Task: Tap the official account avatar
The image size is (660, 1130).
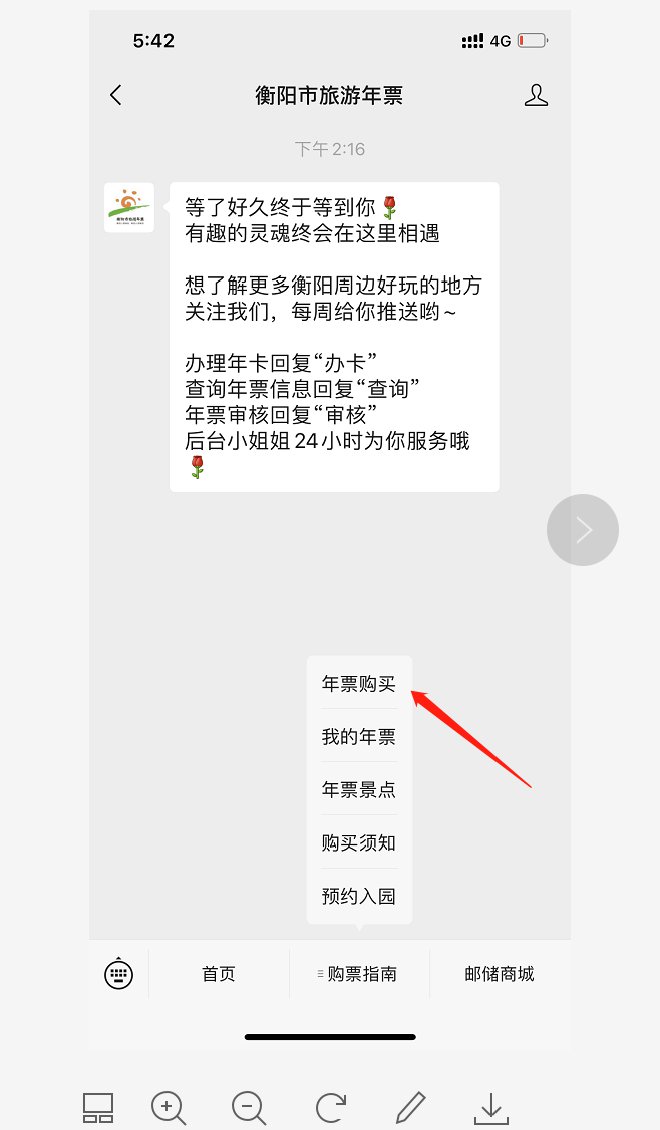Action: tap(129, 207)
